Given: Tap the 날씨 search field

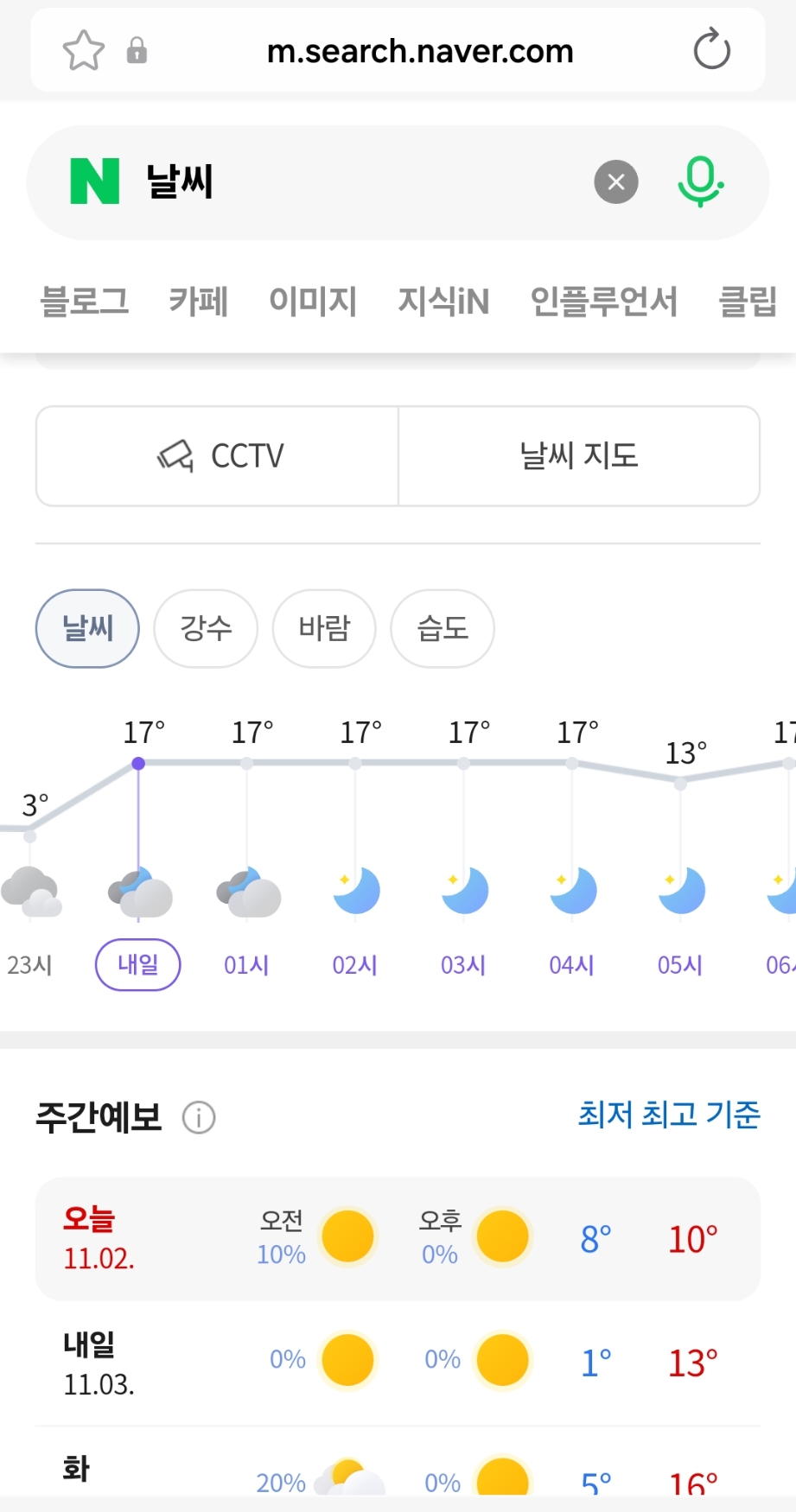Looking at the screenshot, I should click(363, 182).
